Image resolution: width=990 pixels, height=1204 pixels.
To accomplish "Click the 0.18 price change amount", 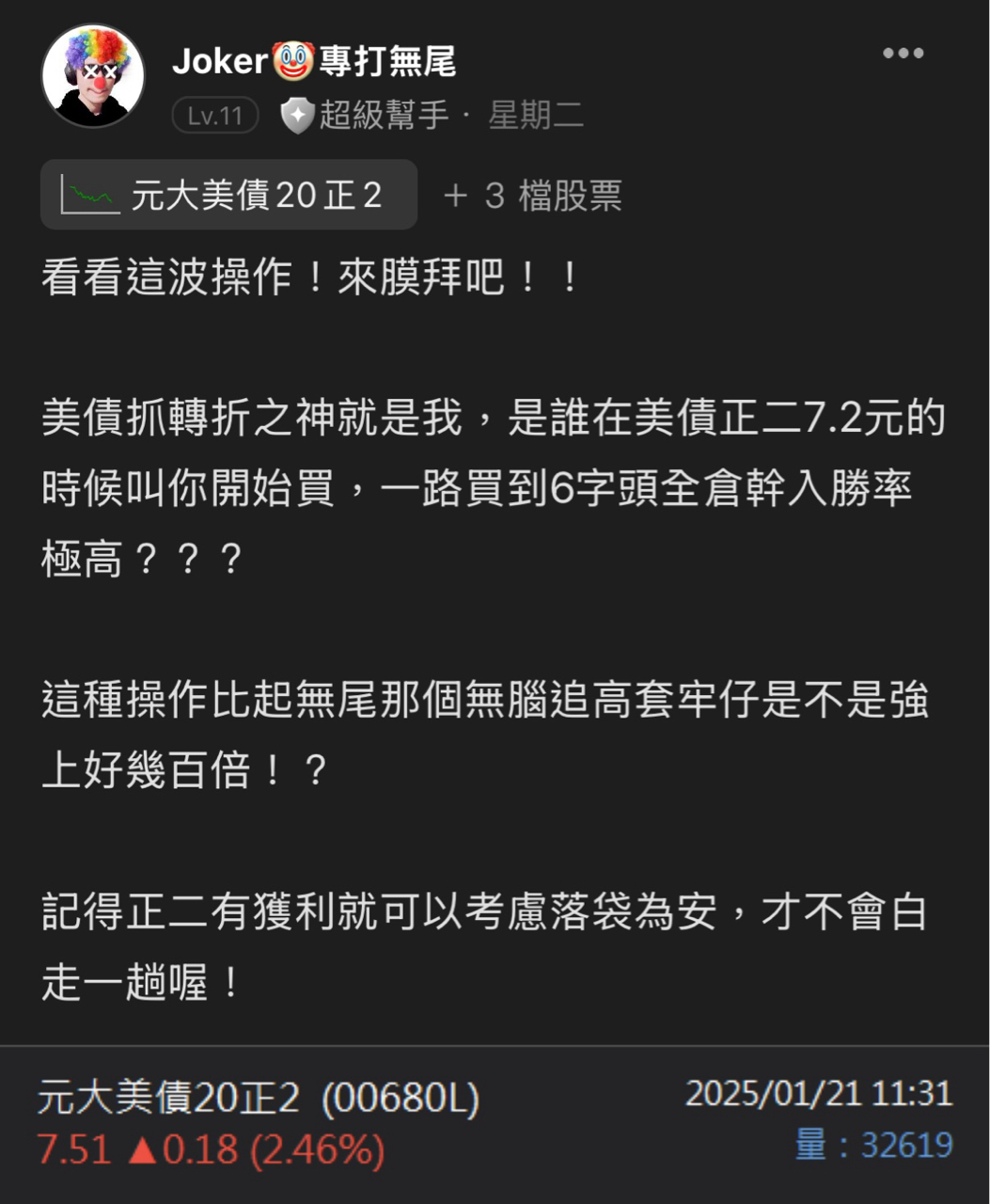I will tap(199, 1148).
